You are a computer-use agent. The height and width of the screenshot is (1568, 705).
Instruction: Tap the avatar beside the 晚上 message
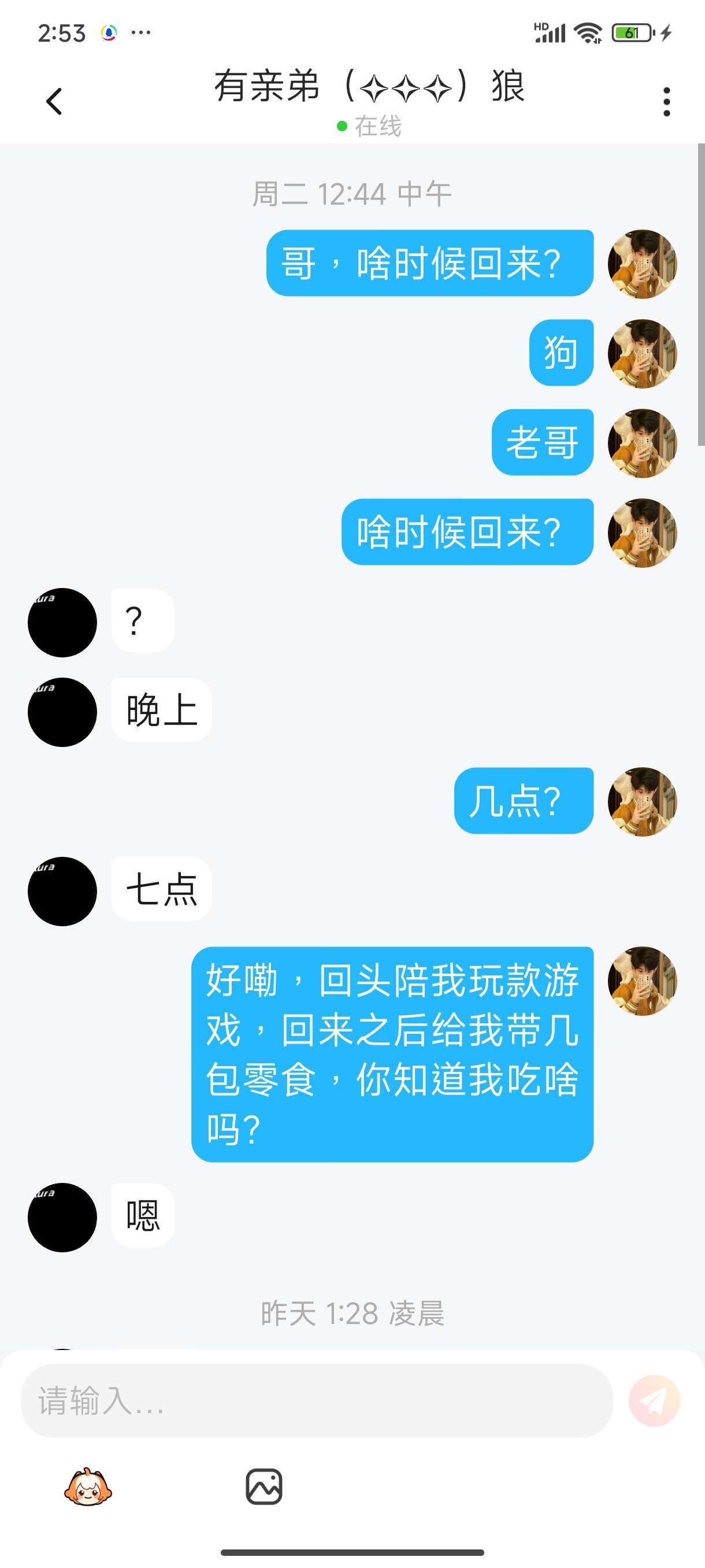62,712
